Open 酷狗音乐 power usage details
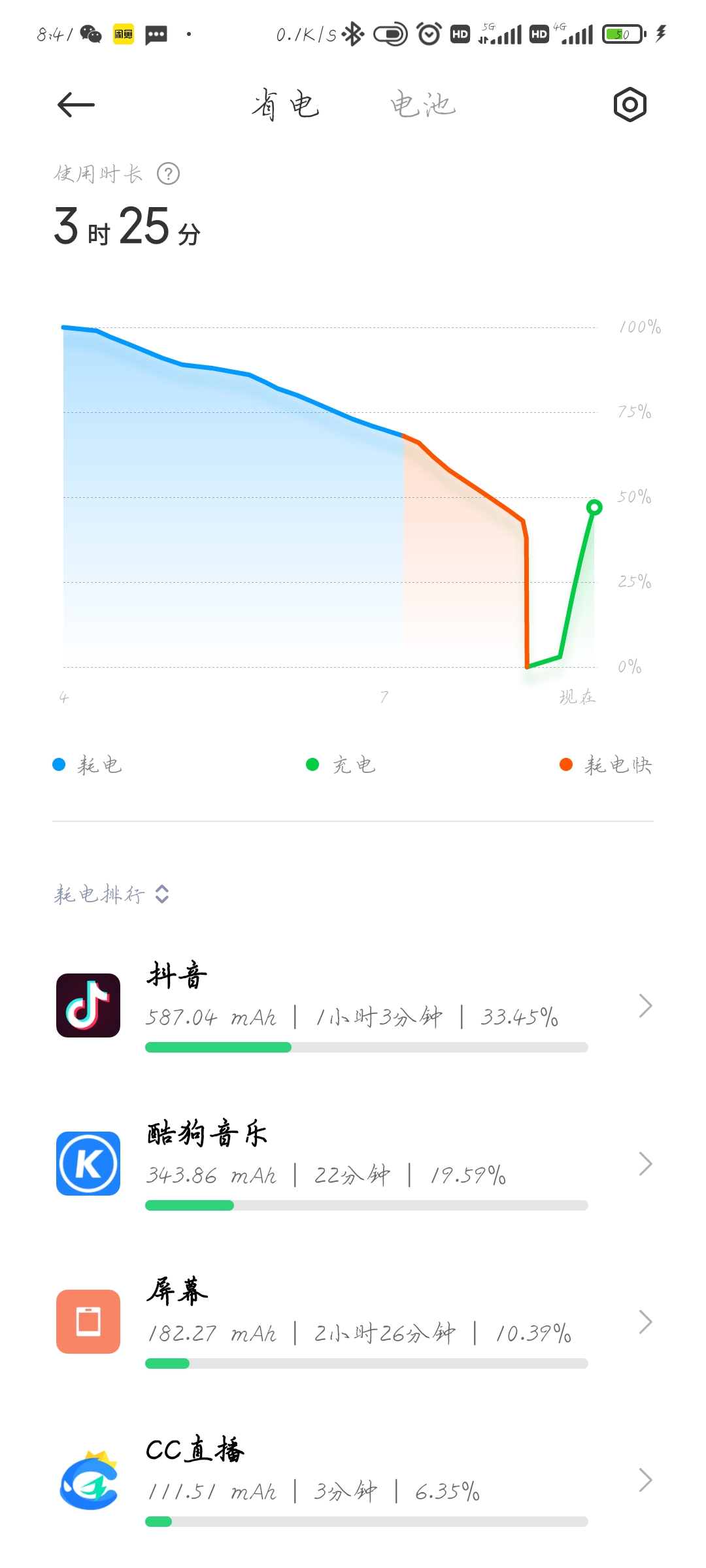Viewport: 706px width, 1568px height. pyautogui.click(x=353, y=1164)
